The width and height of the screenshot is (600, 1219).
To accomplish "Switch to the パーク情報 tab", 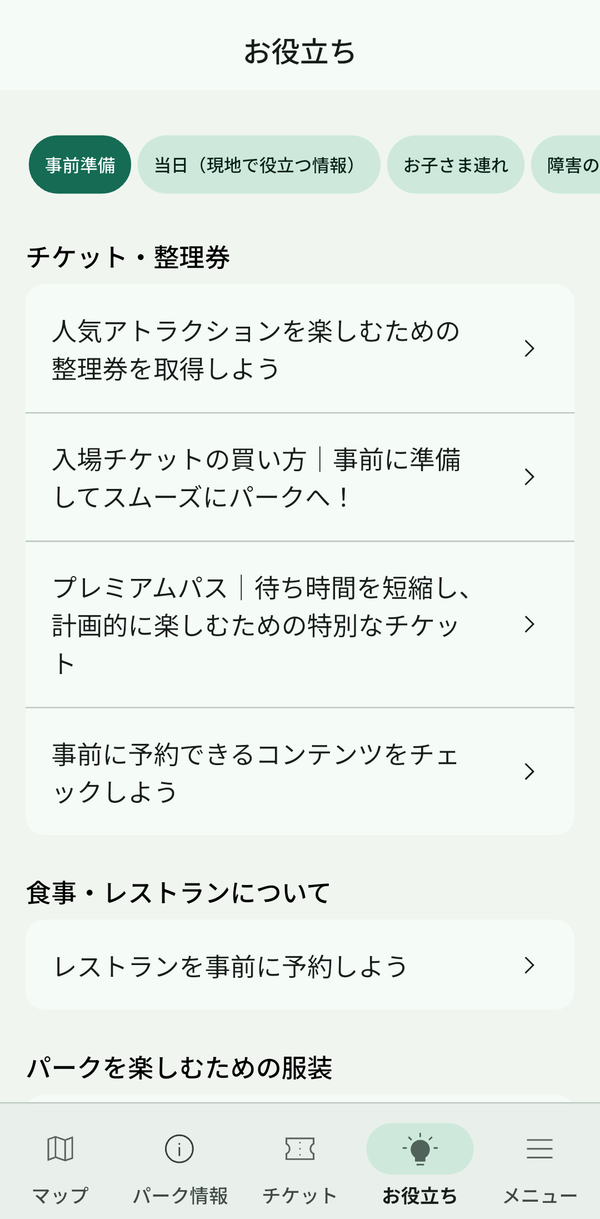I will point(180,1166).
